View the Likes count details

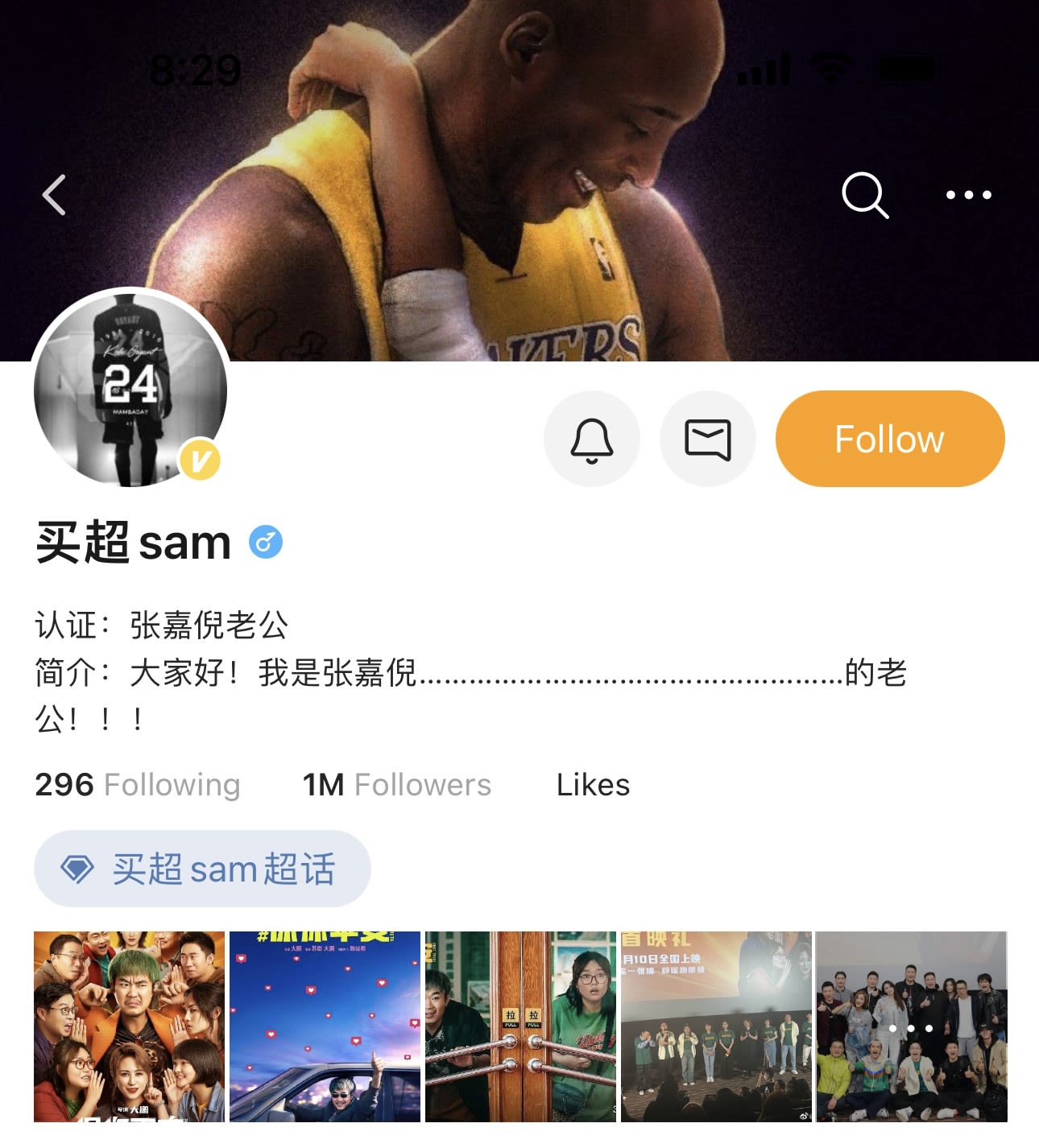tap(593, 785)
